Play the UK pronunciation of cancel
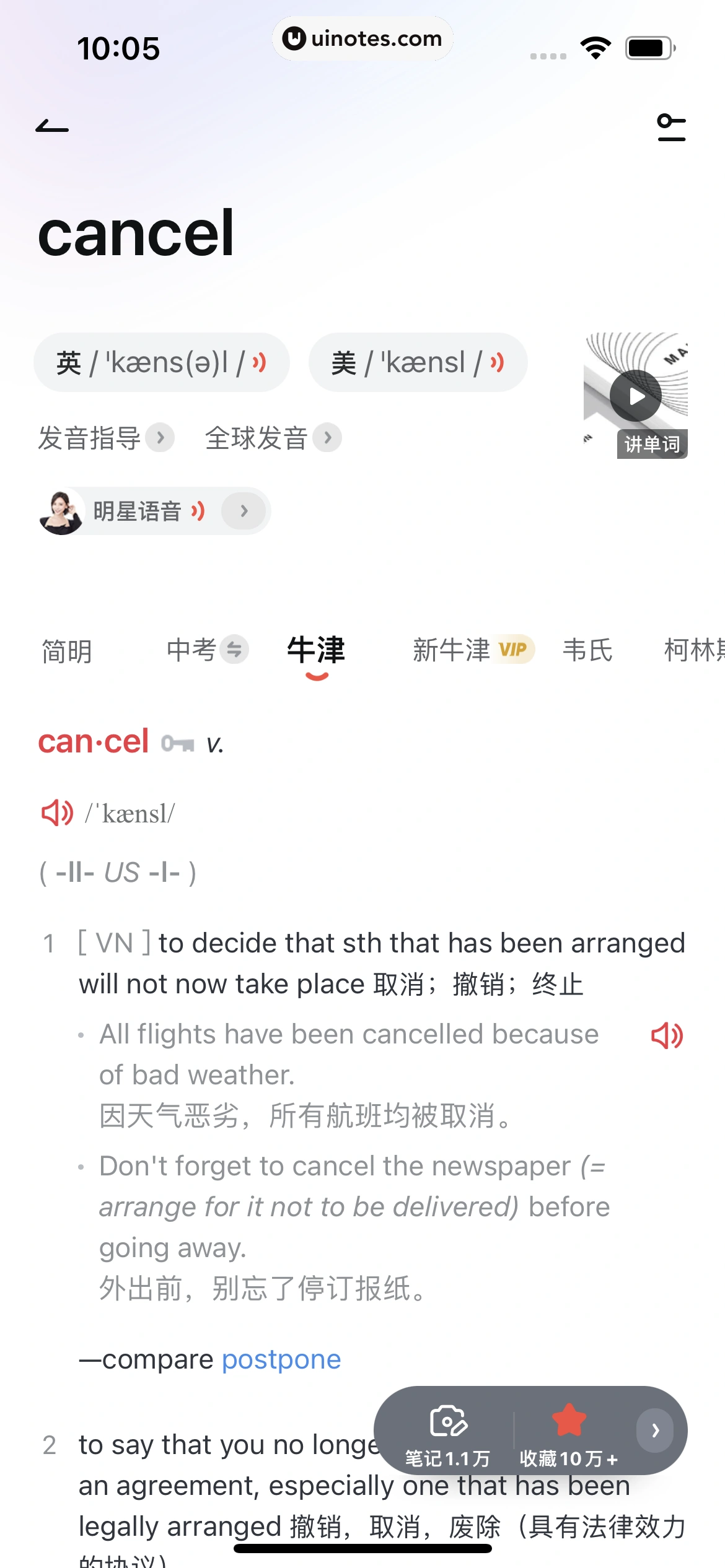 pos(259,362)
